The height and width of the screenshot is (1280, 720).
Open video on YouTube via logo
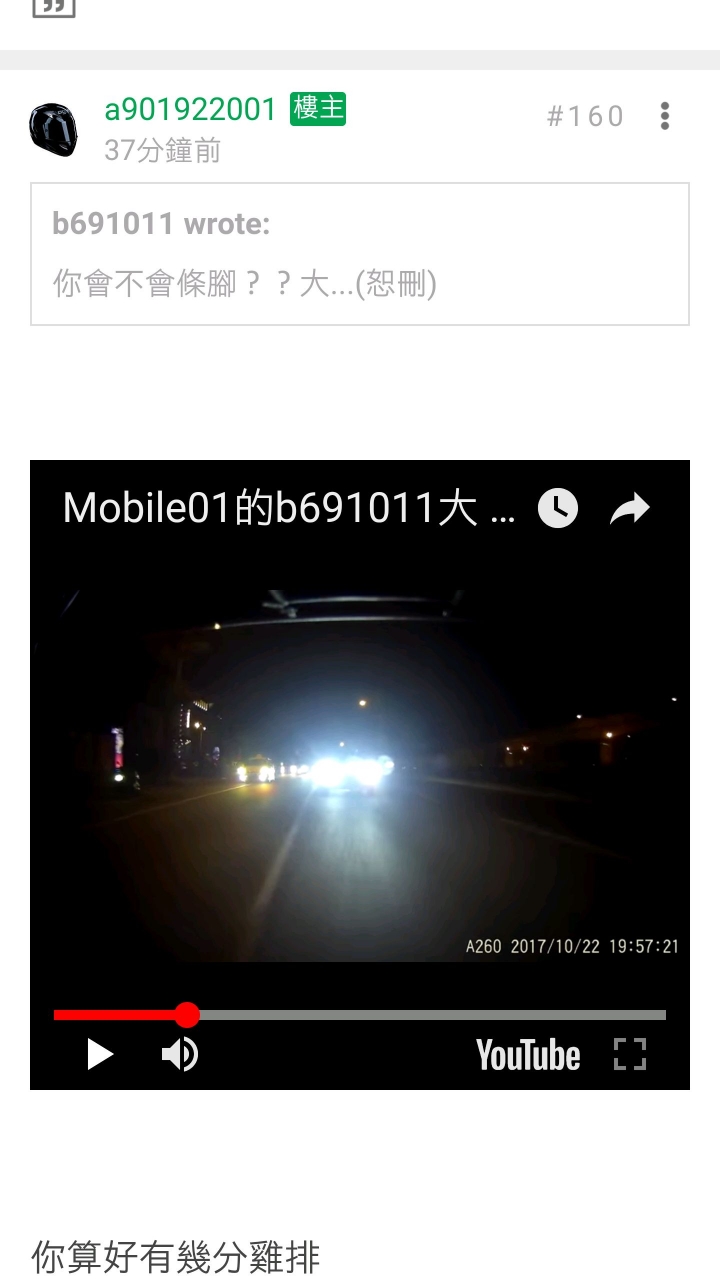tap(528, 1055)
